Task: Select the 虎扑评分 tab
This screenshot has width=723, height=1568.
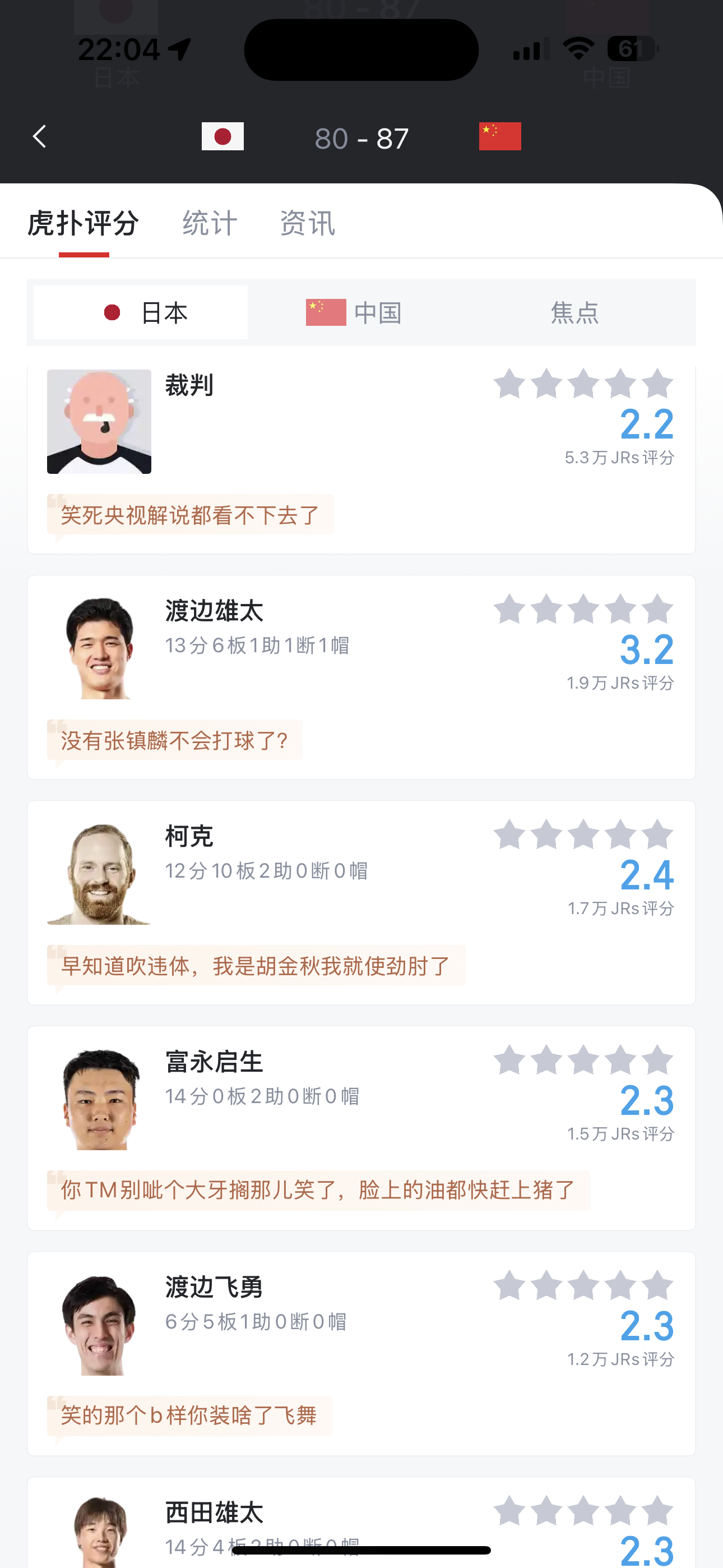Action: [x=84, y=223]
